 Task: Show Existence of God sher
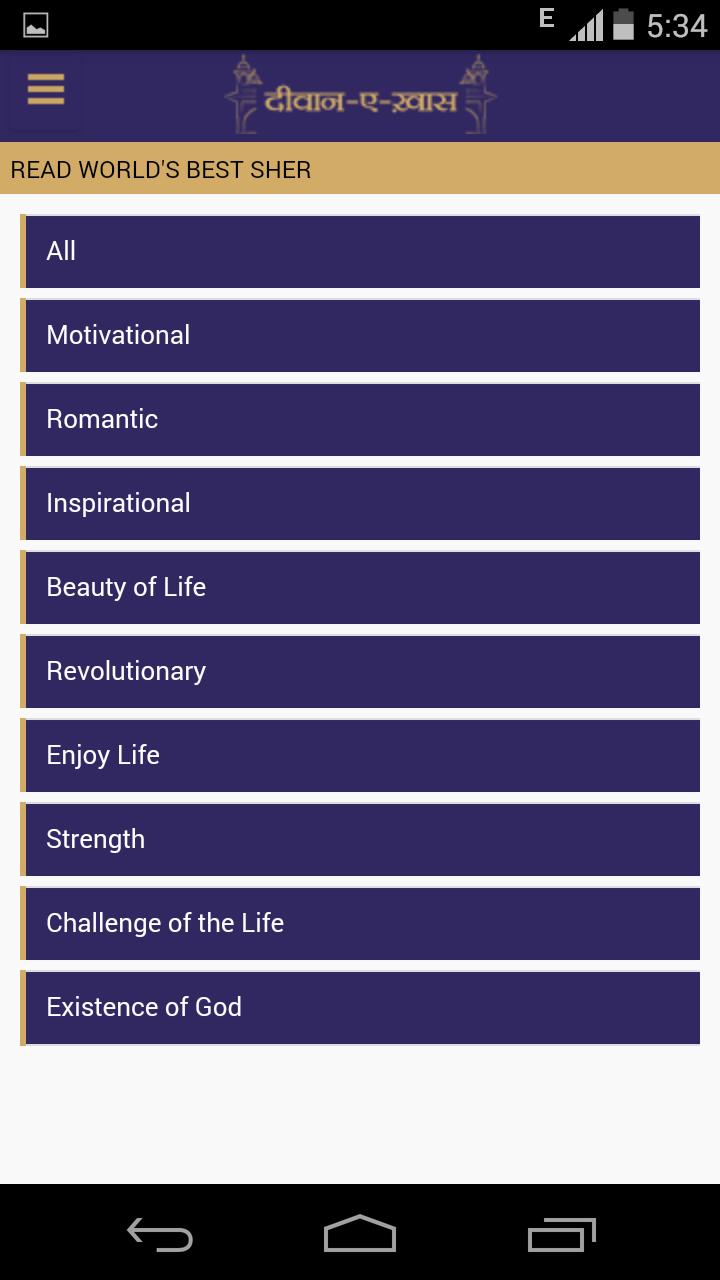tap(360, 1007)
